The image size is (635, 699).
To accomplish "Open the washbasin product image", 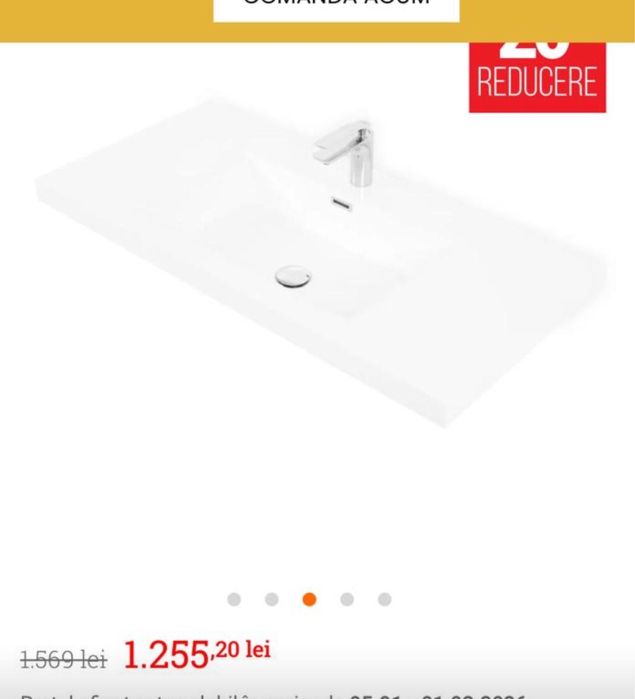I will click(320, 260).
